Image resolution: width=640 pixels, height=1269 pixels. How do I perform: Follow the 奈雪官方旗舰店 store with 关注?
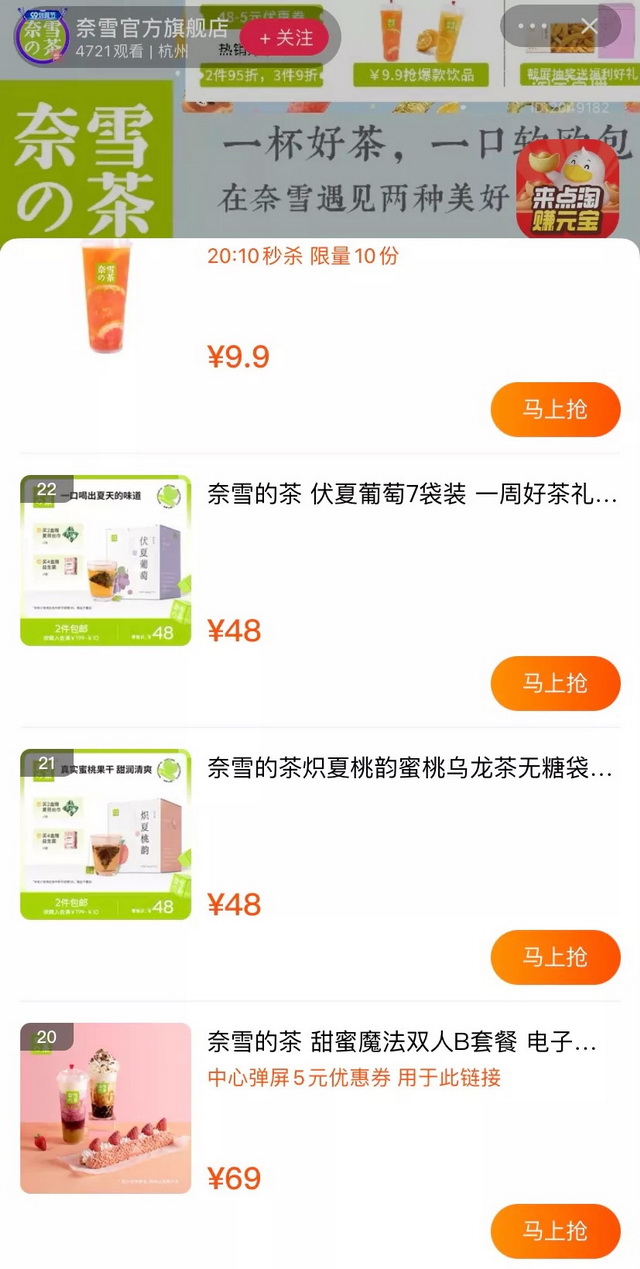coord(284,38)
